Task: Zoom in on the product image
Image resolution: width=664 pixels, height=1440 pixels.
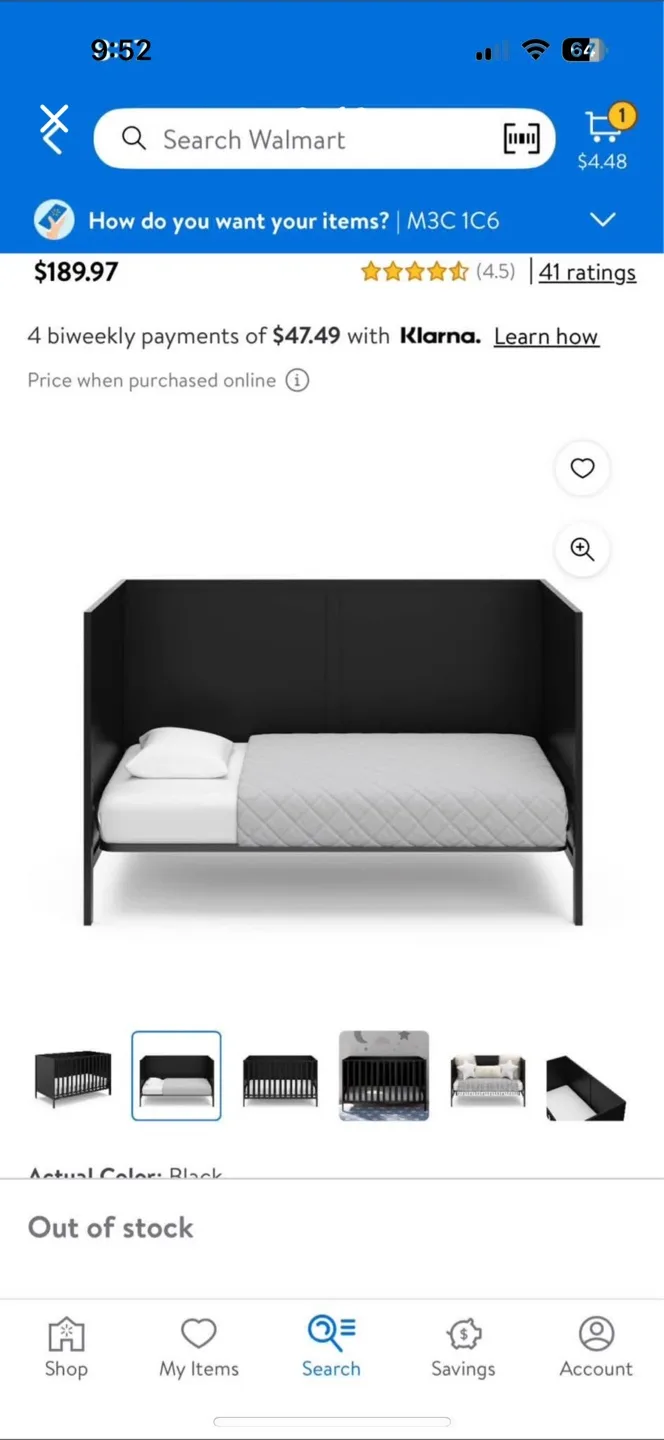Action: click(x=582, y=549)
